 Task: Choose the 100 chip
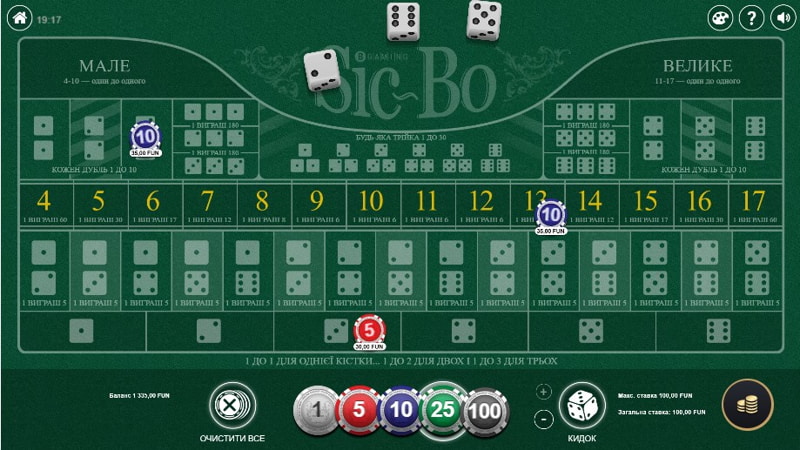point(486,411)
